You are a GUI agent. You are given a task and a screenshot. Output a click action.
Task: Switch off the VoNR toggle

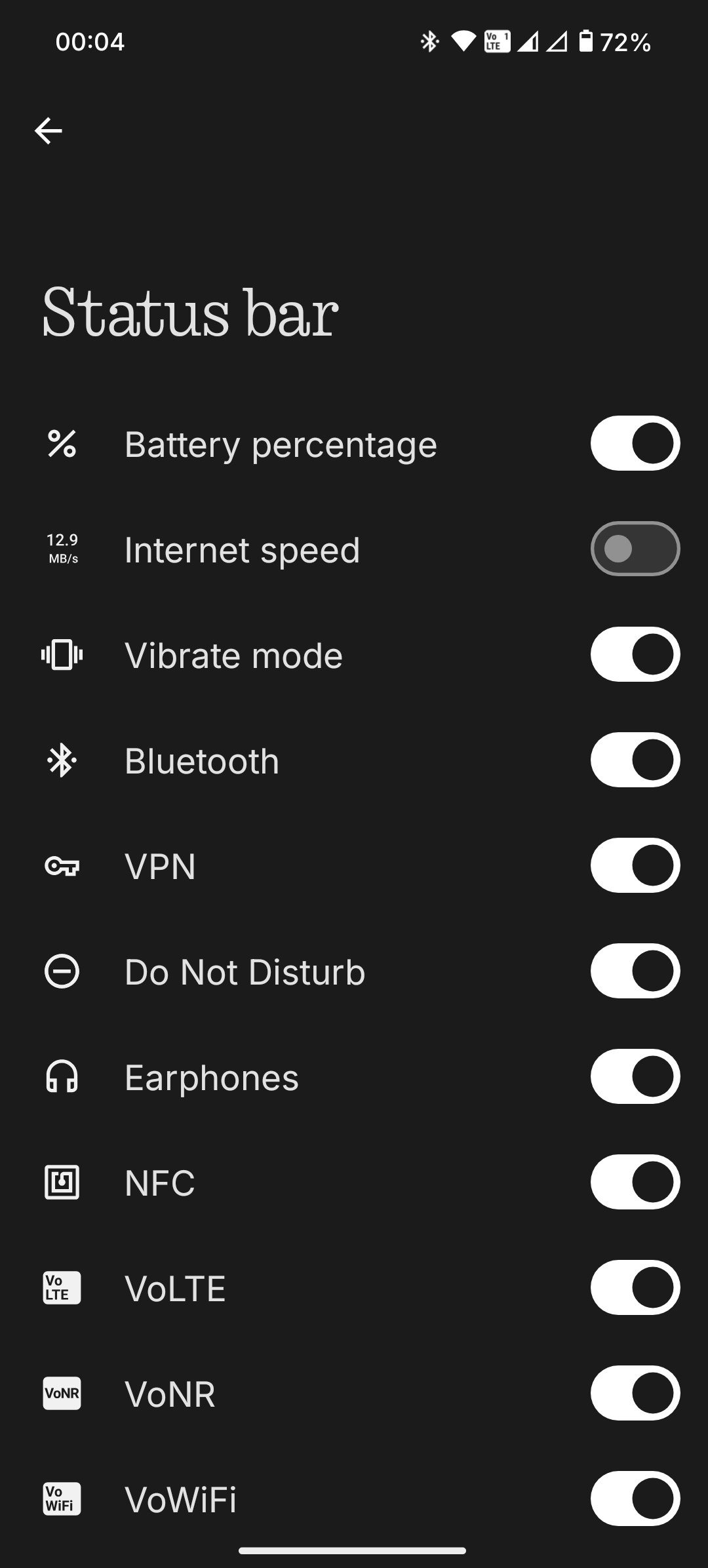(x=635, y=1394)
